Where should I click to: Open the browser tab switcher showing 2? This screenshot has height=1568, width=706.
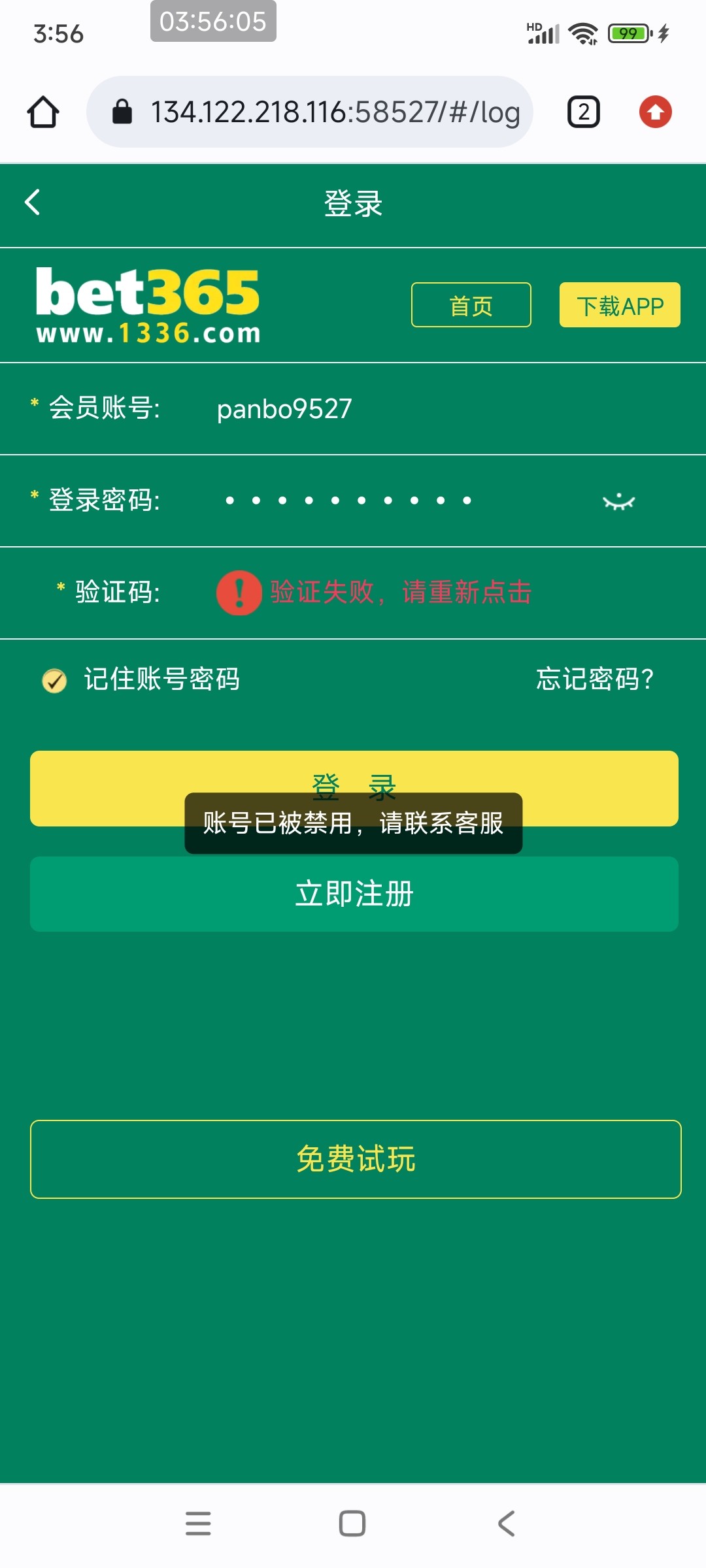[x=584, y=110]
